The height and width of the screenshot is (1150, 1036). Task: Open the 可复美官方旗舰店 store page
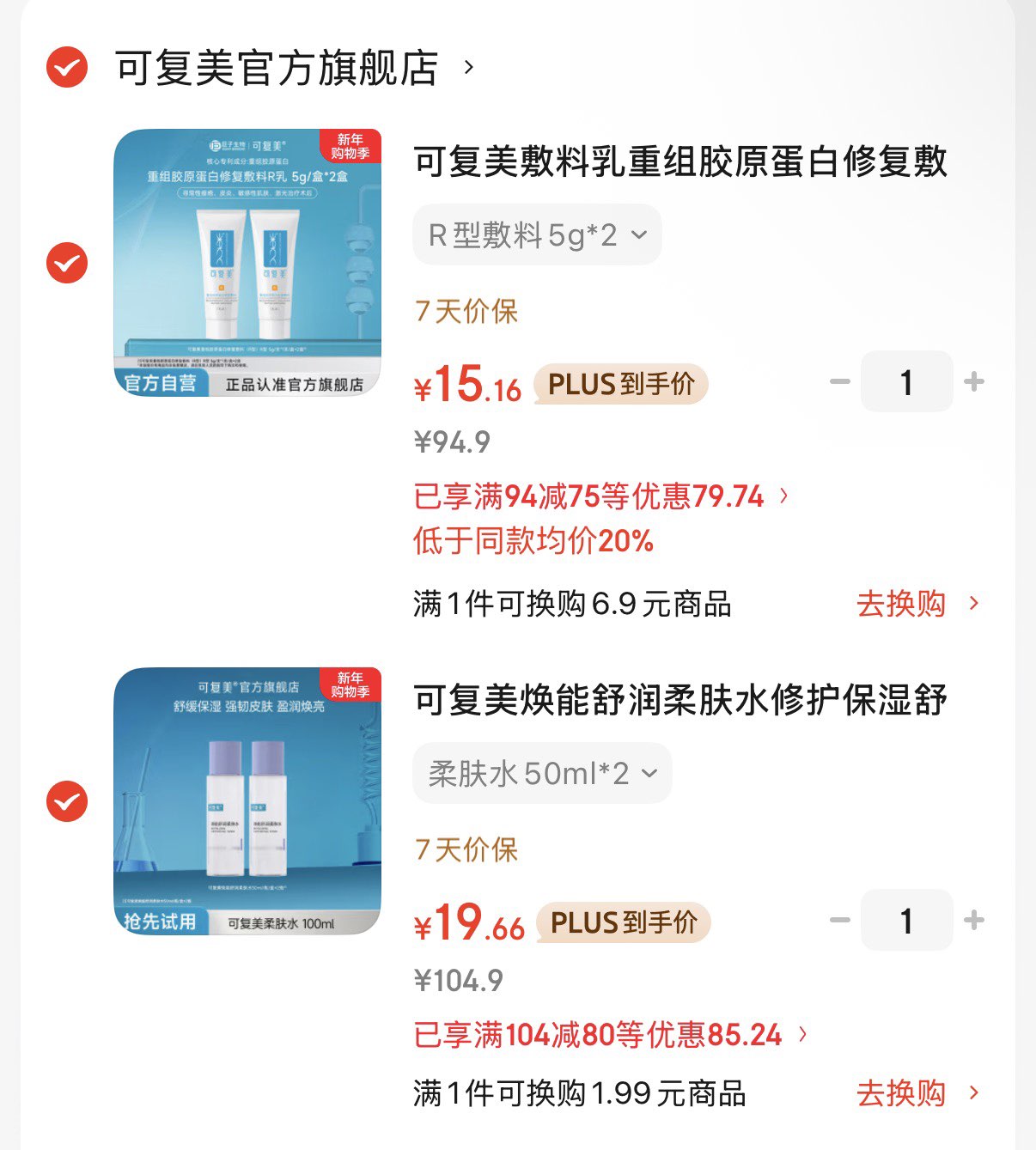pyautogui.click(x=277, y=68)
